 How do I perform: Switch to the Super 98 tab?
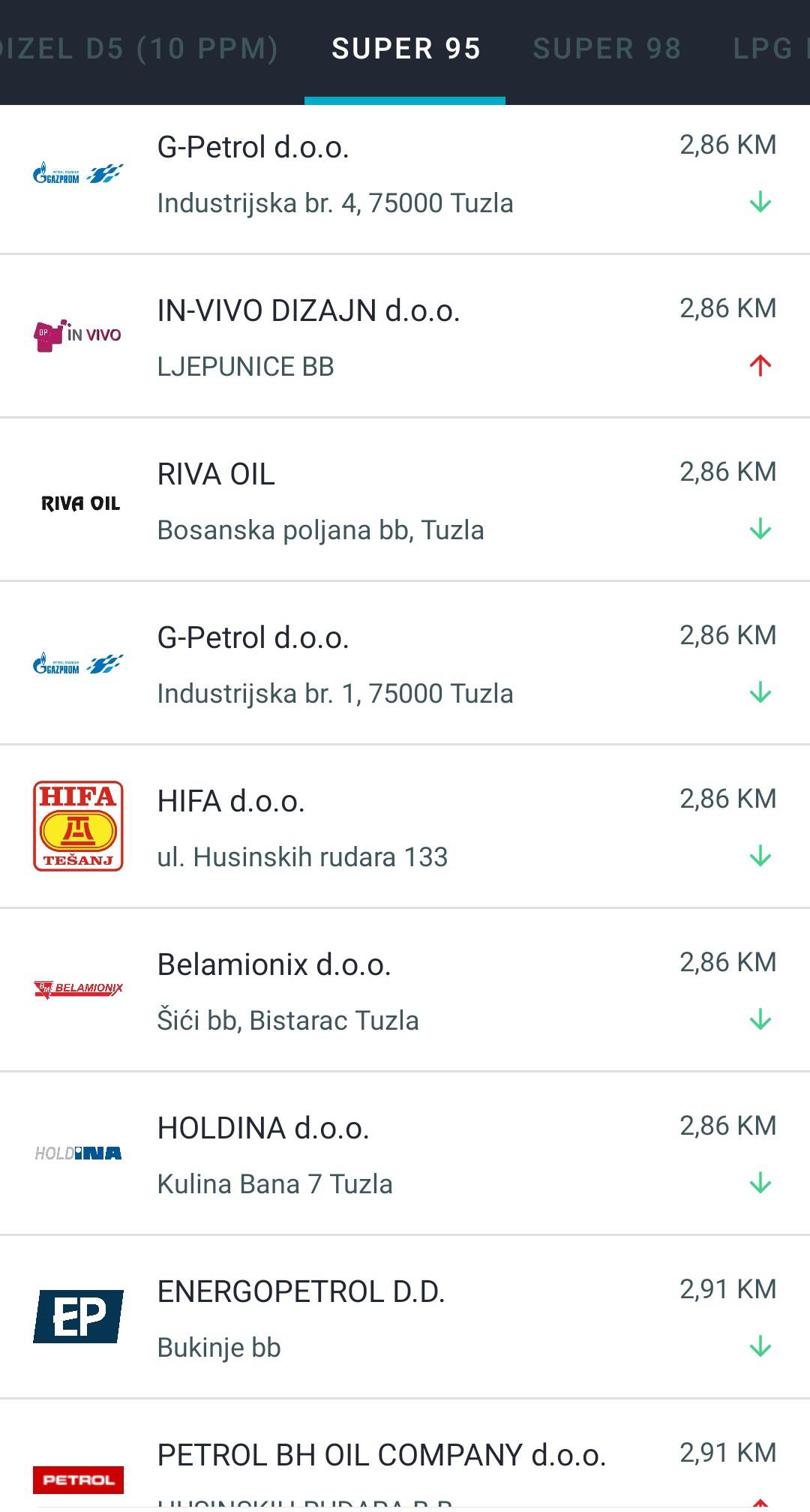click(x=607, y=49)
